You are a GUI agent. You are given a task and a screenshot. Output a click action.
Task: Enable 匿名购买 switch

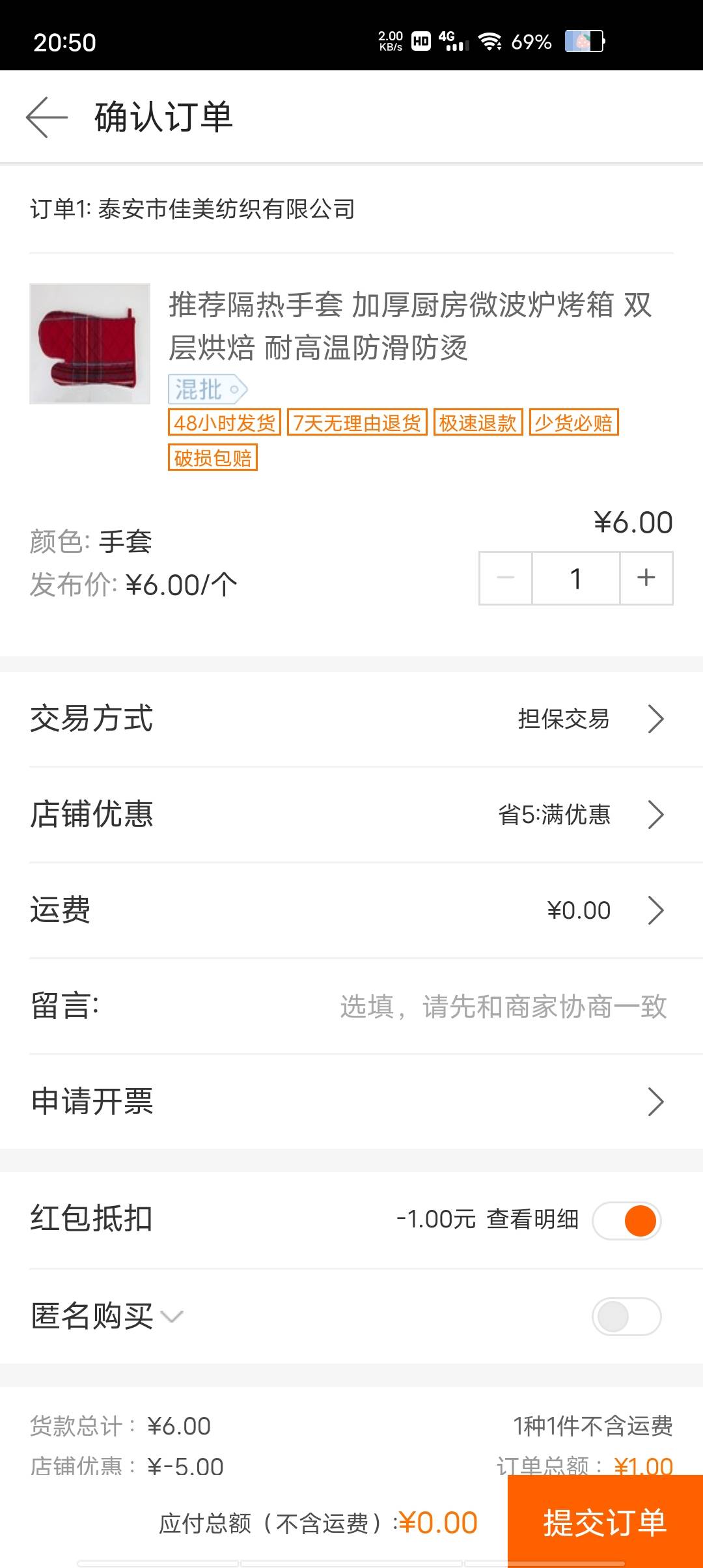tap(627, 1317)
